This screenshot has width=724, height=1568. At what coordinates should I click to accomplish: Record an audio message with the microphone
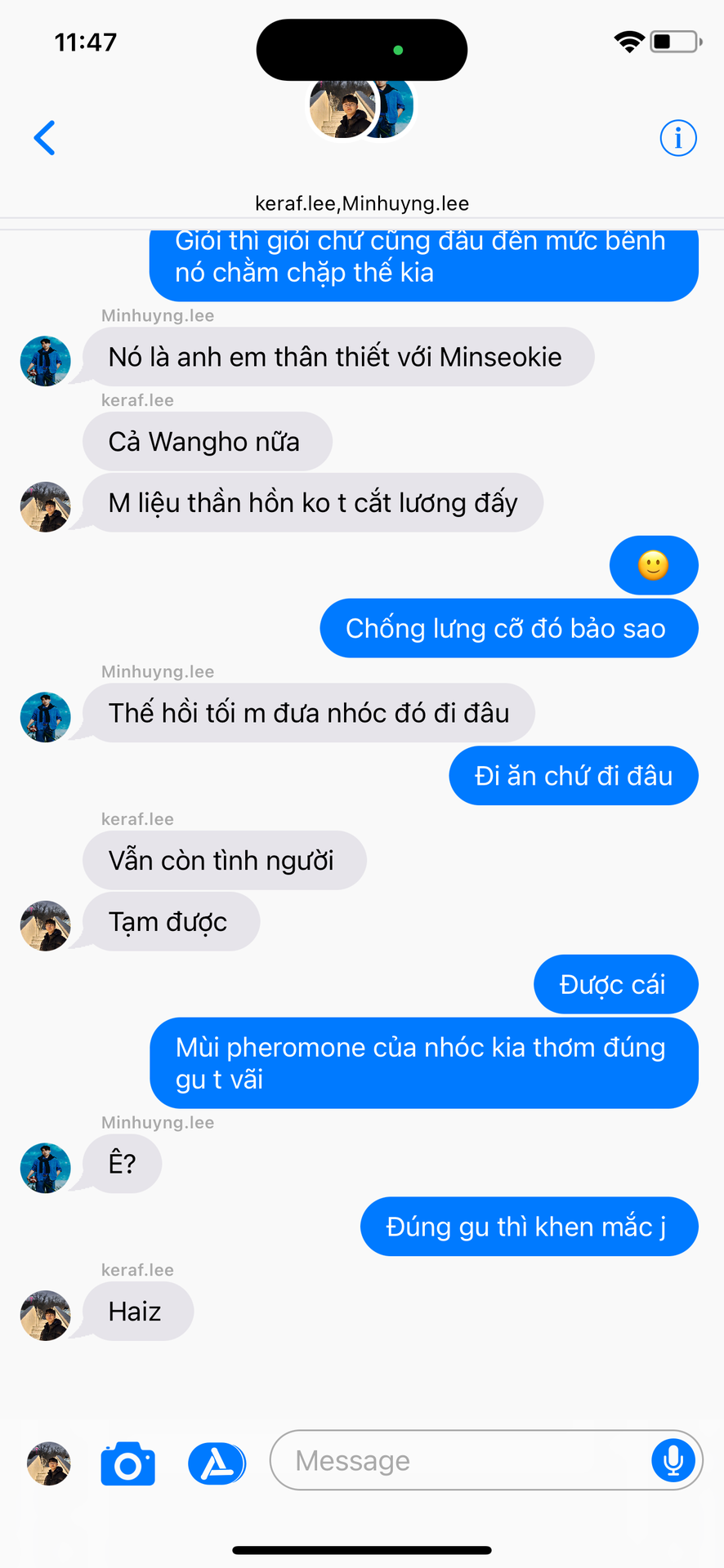pyautogui.click(x=673, y=1460)
